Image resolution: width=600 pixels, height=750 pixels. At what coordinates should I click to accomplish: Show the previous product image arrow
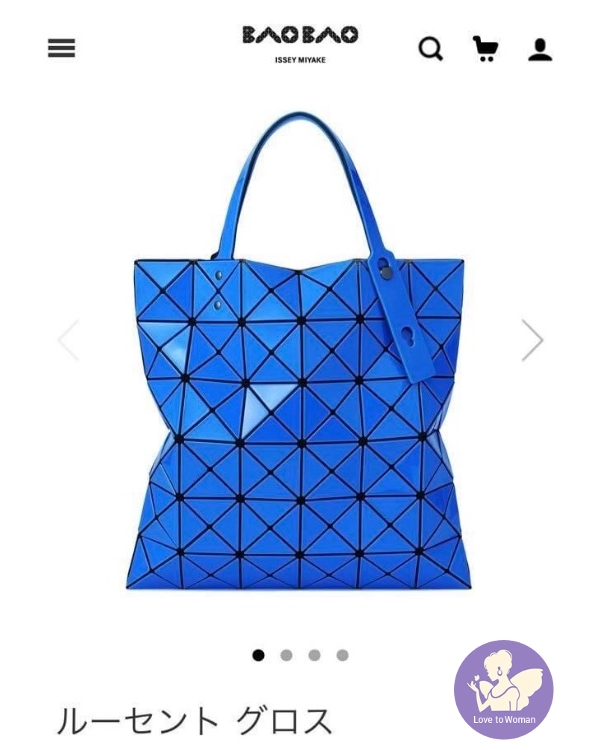click(x=68, y=341)
